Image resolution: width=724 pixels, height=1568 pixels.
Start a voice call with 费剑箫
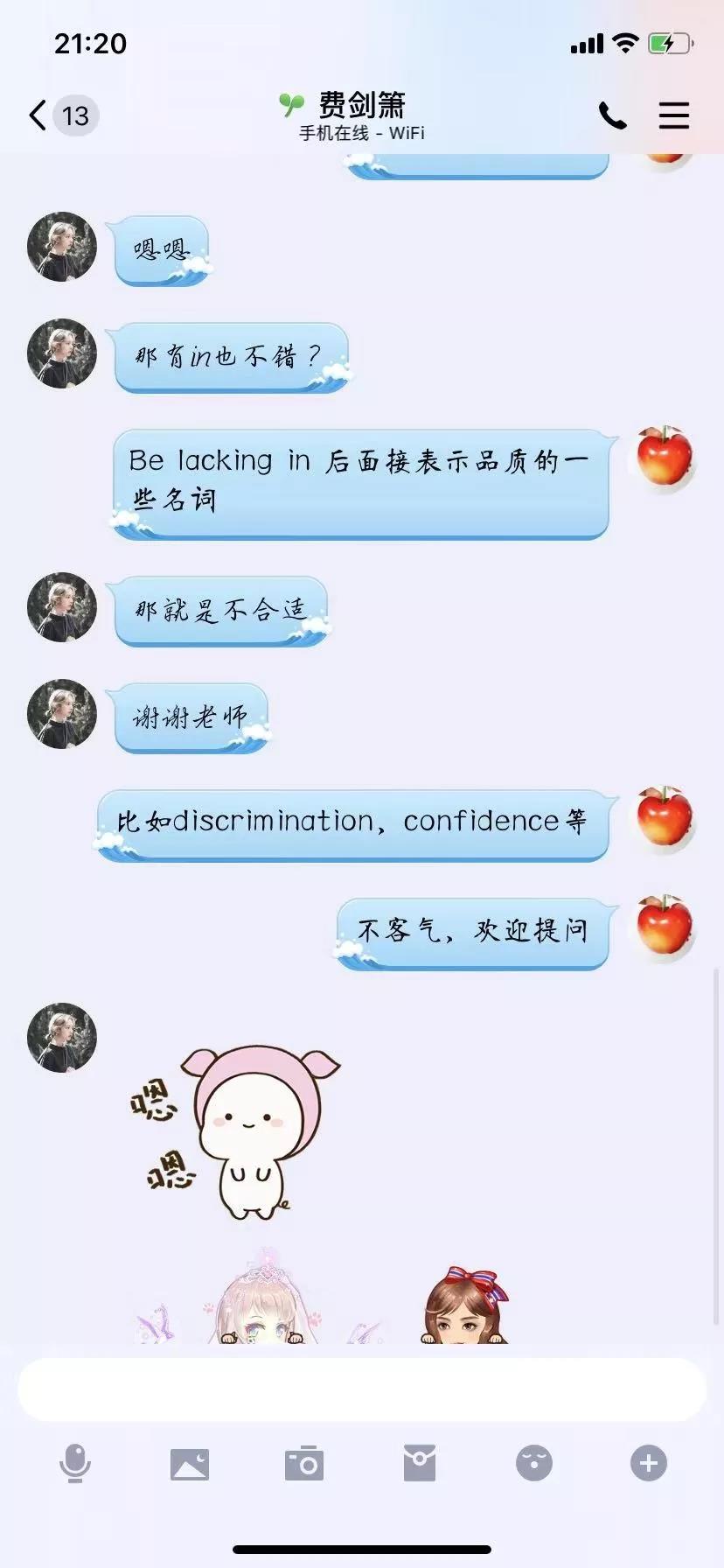pyautogui.click(x=612, y=115)
